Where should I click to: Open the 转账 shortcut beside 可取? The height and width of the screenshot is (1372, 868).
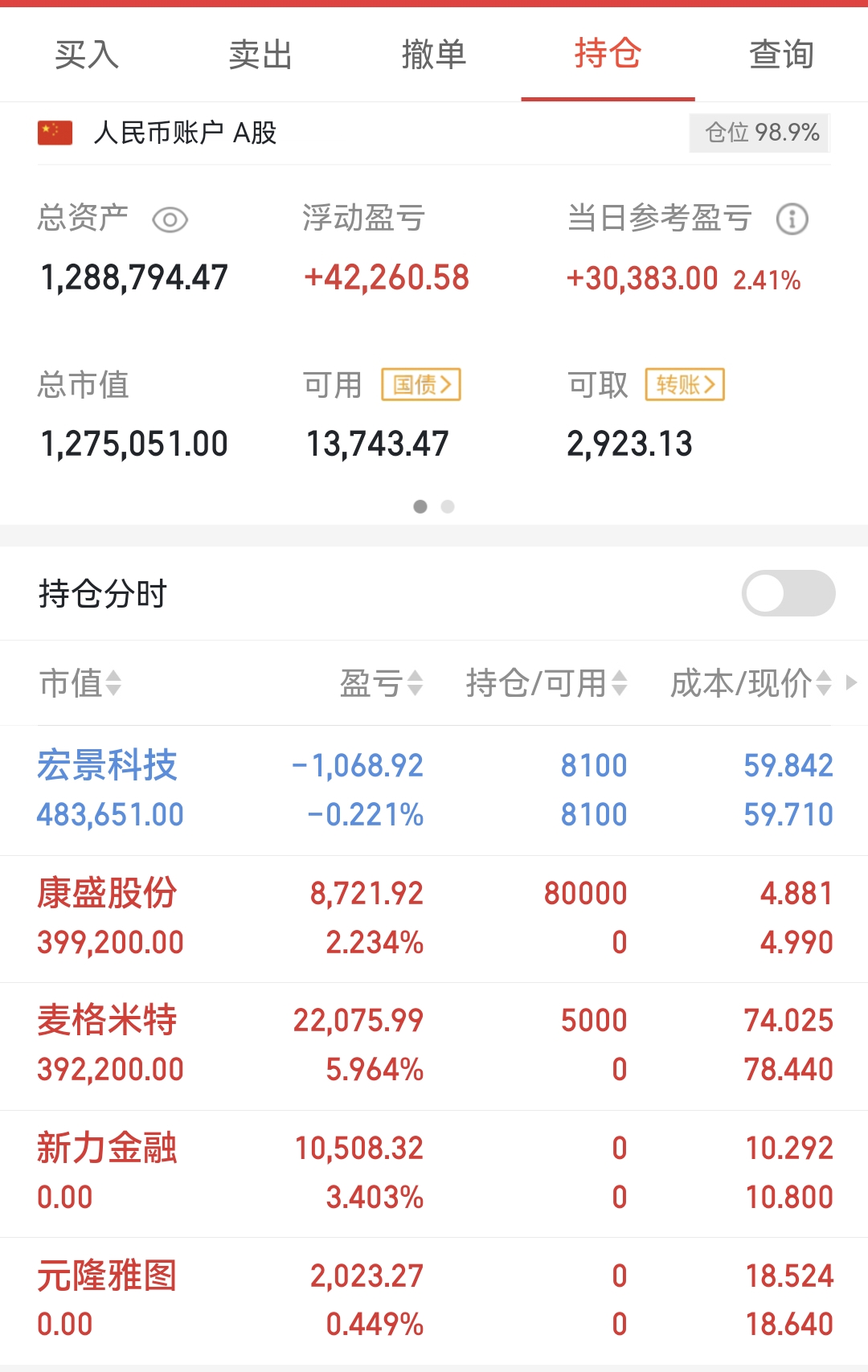(684, 385)
